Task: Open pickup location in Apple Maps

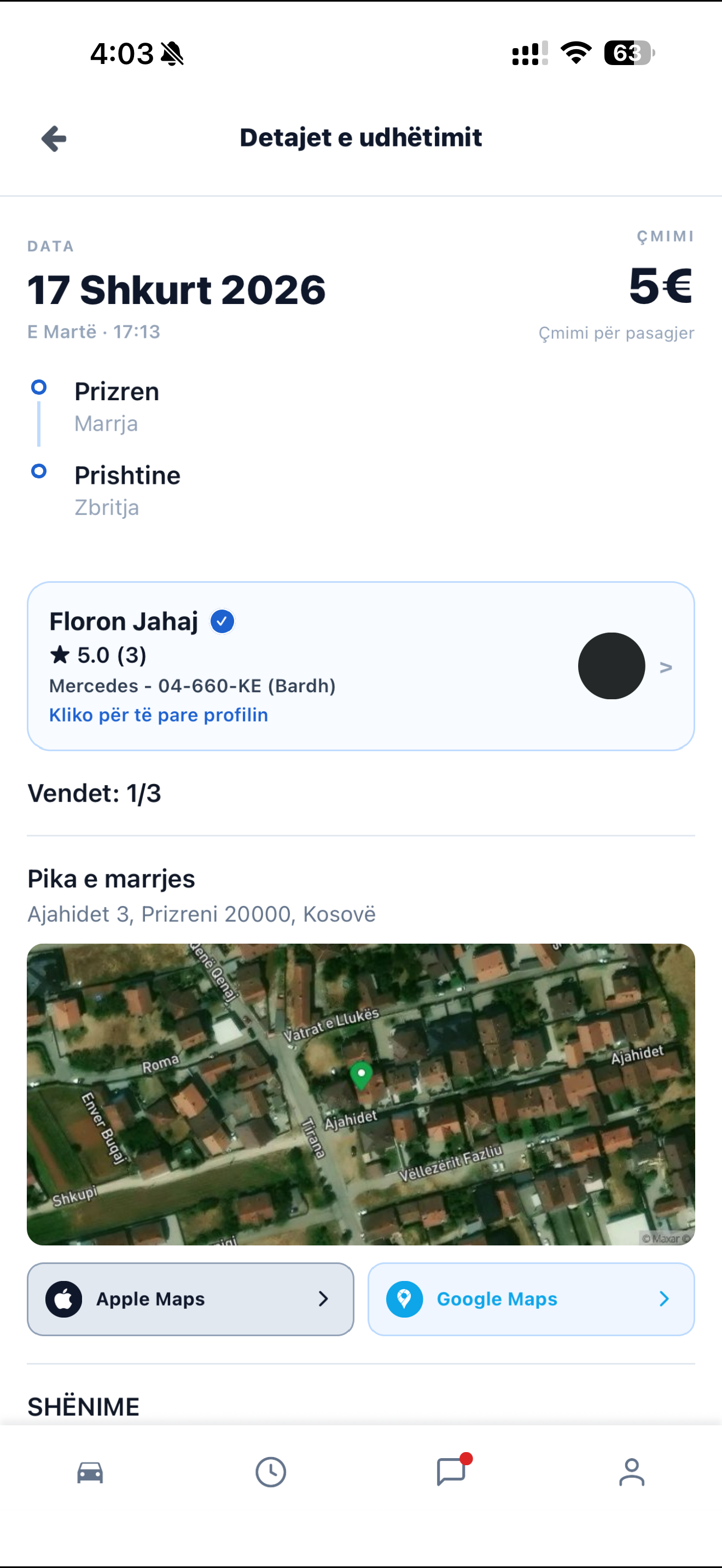Action: click(190, 1299)
